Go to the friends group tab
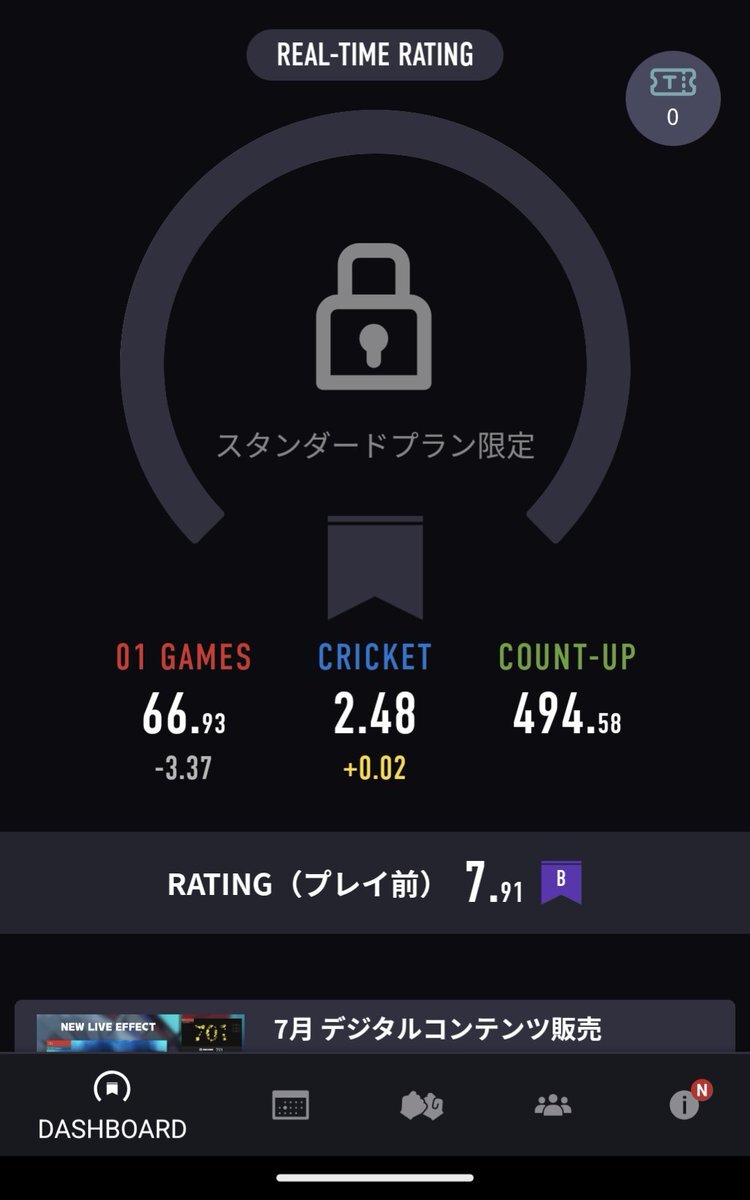 tap(553, 1105)
